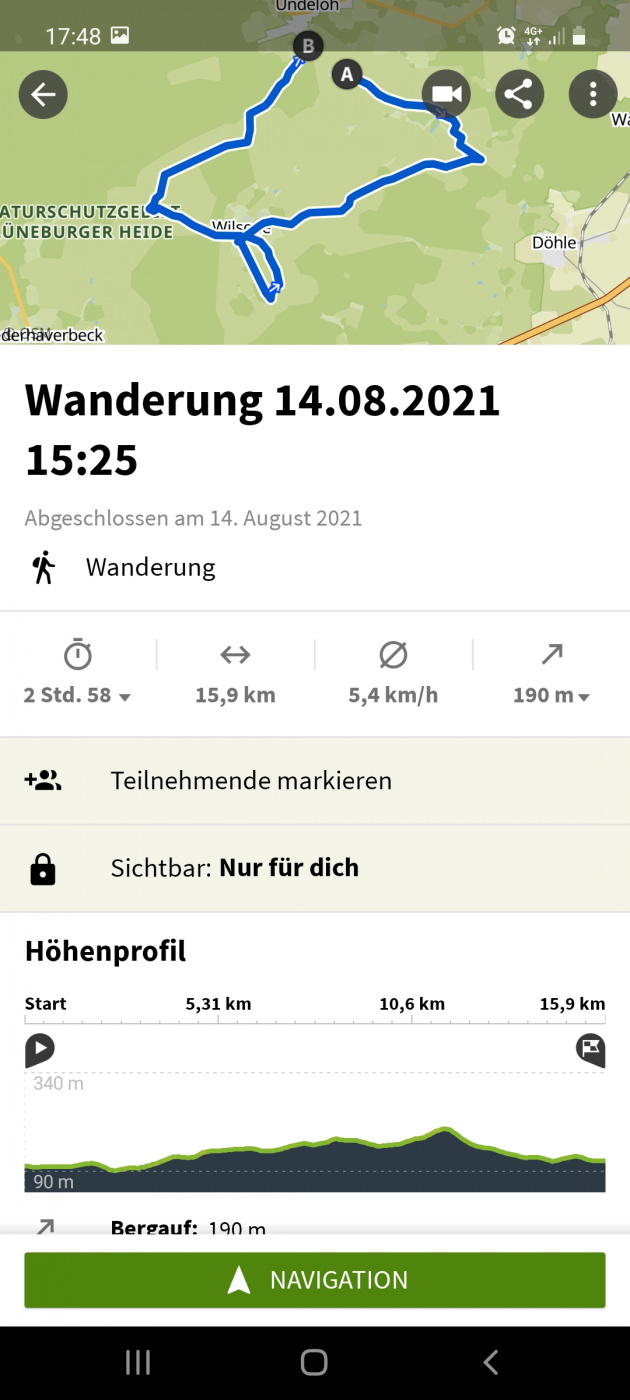630x1400 pixels.
Task: Share this hike
Action: (520, 95)
